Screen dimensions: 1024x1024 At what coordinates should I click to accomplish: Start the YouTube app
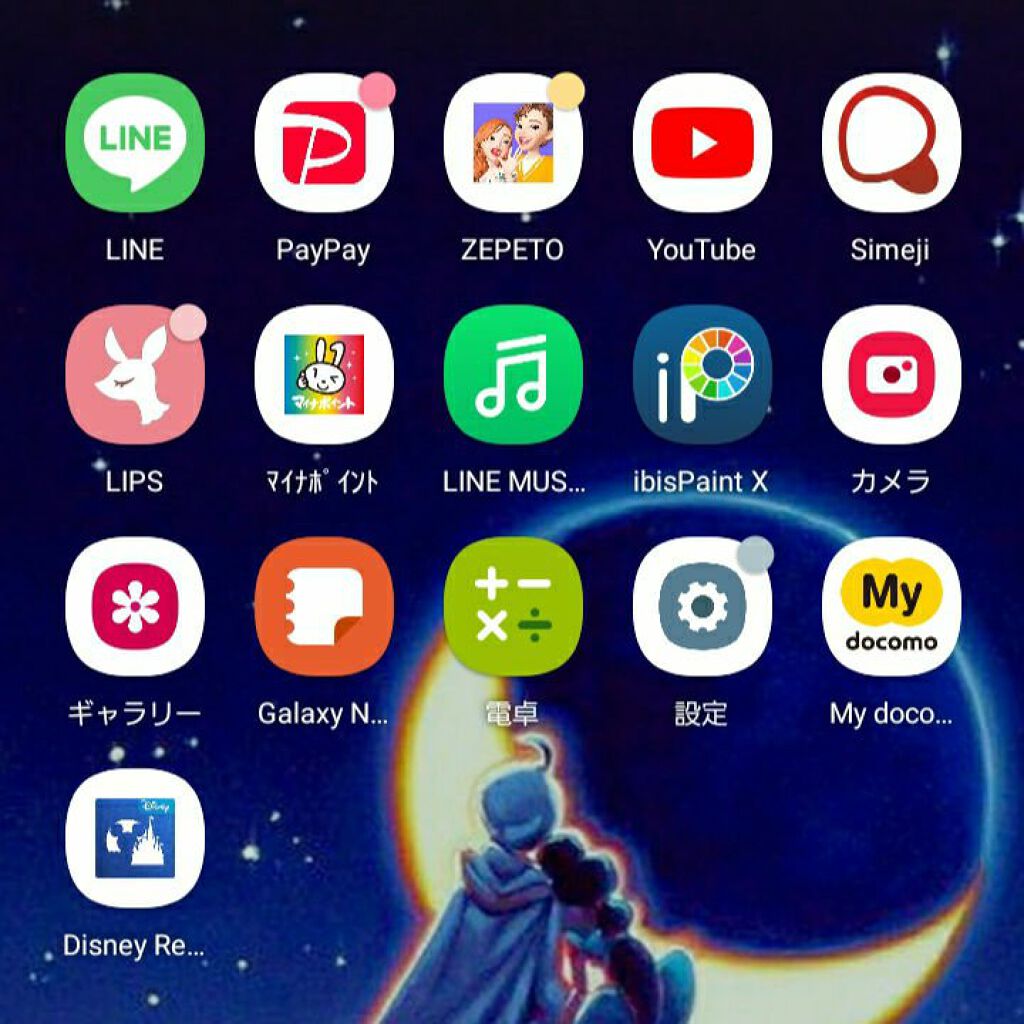click(702, 143)
